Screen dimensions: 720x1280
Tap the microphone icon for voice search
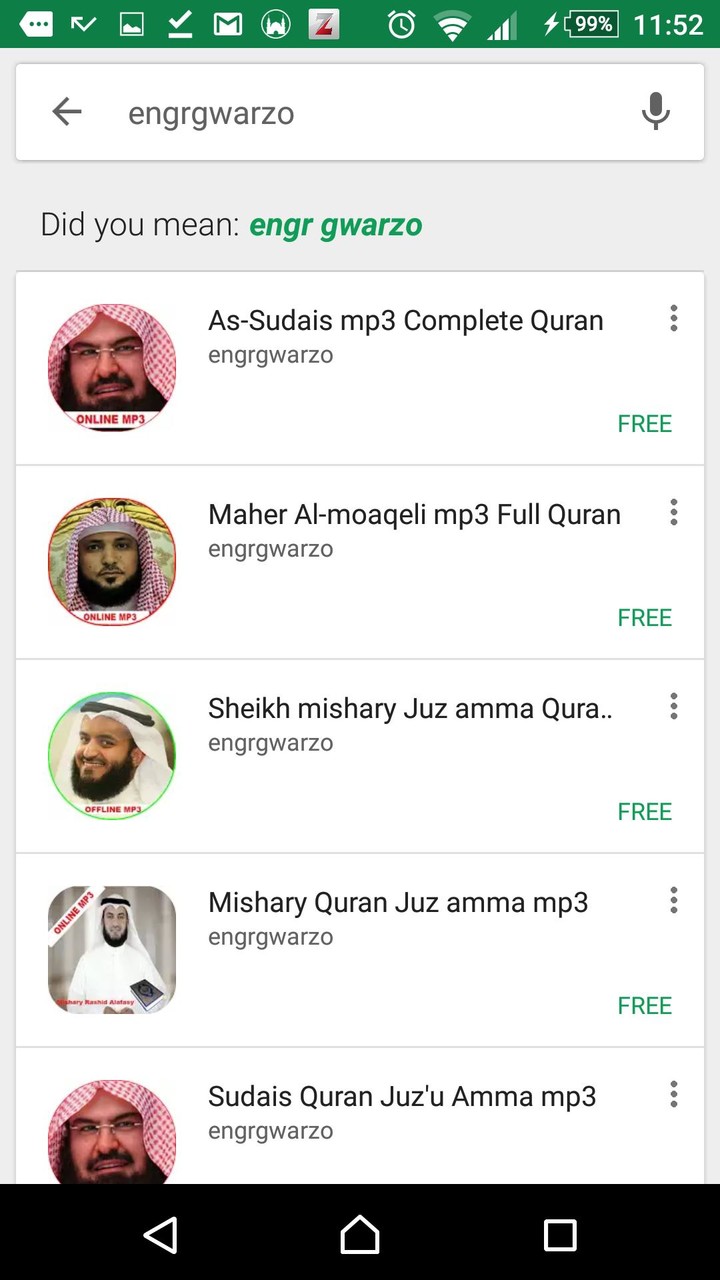tap(655, 112)
